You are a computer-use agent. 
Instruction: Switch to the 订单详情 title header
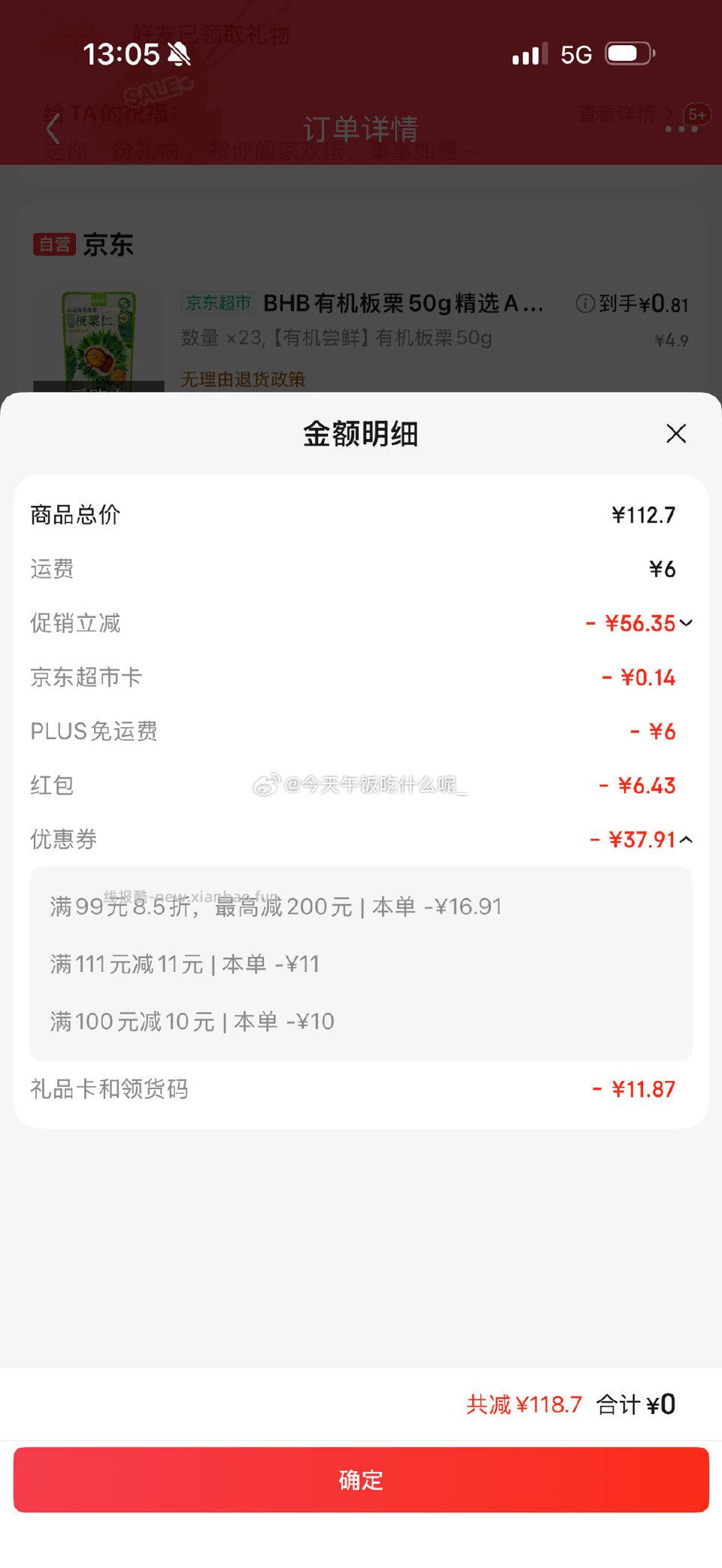361,126
